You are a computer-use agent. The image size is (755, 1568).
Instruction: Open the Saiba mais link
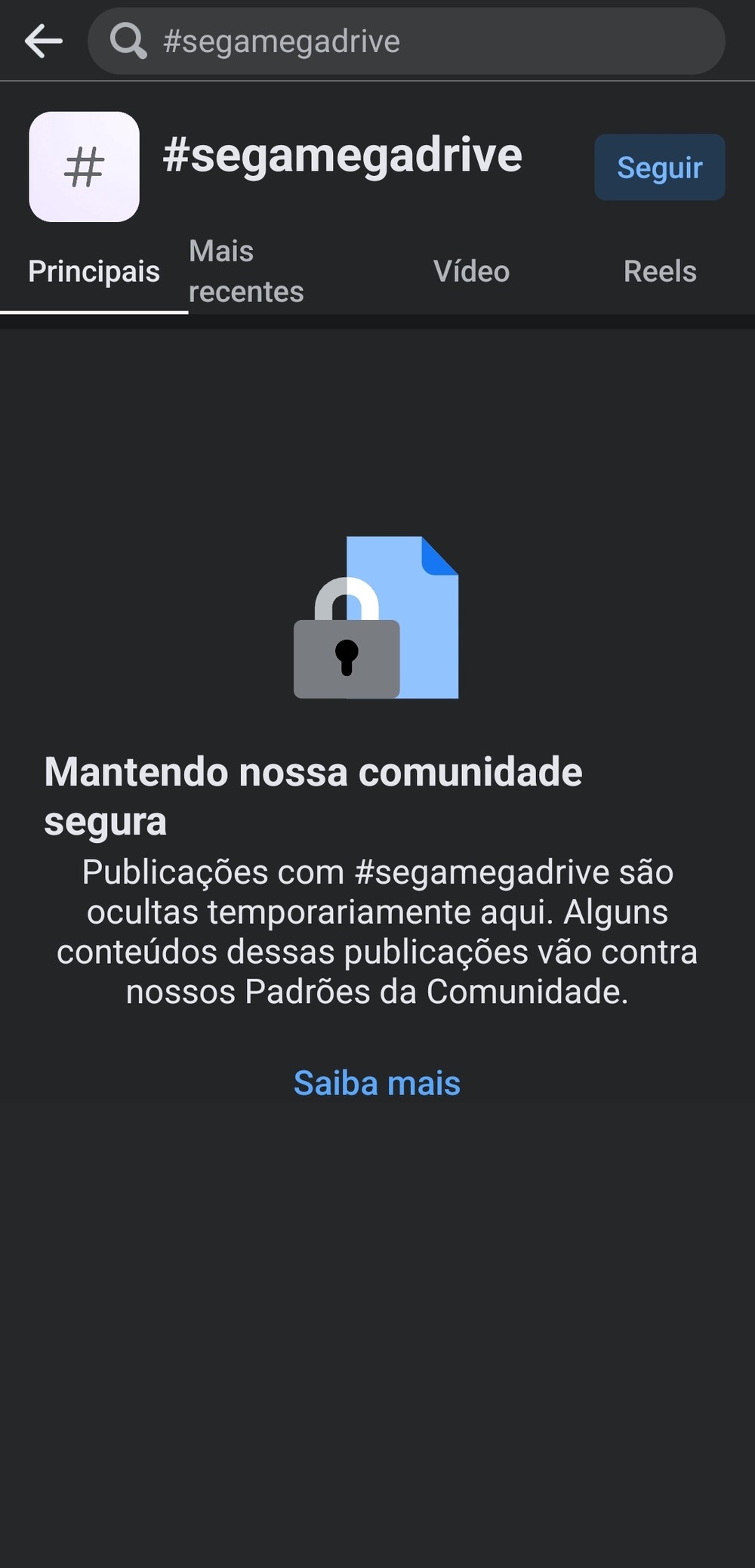coord(377,1083)
